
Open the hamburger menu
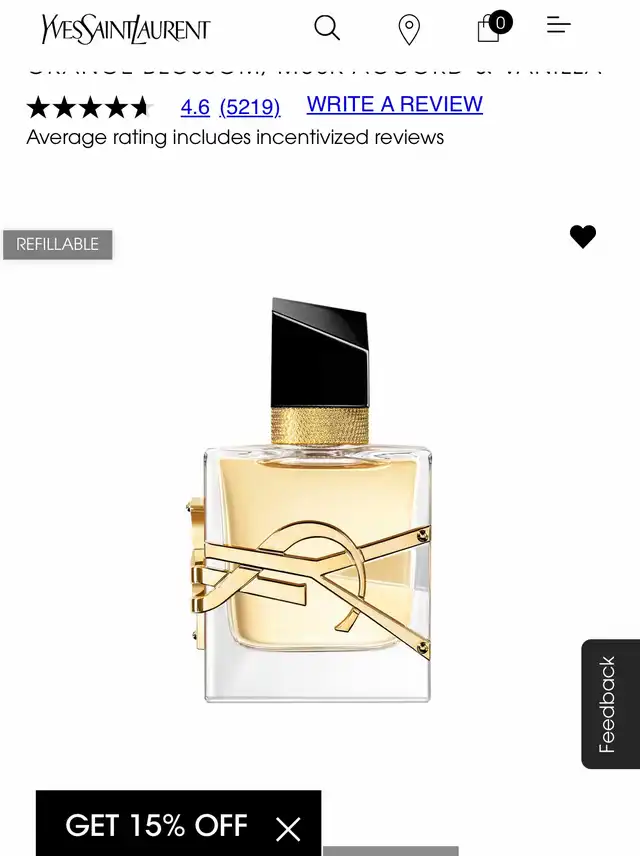point(559,25)
